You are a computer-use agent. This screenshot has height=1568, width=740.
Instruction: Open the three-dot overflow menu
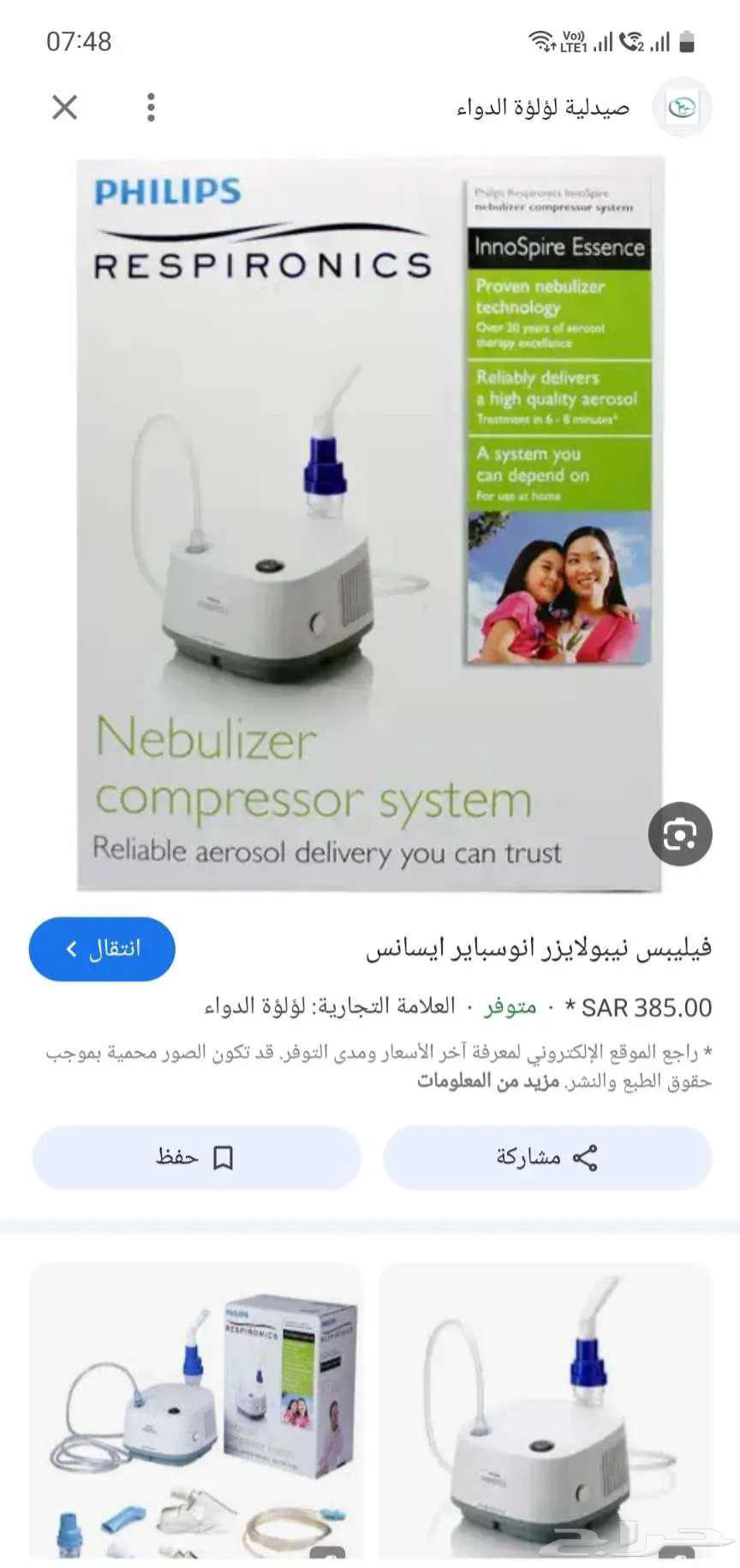tap(151, 108)
